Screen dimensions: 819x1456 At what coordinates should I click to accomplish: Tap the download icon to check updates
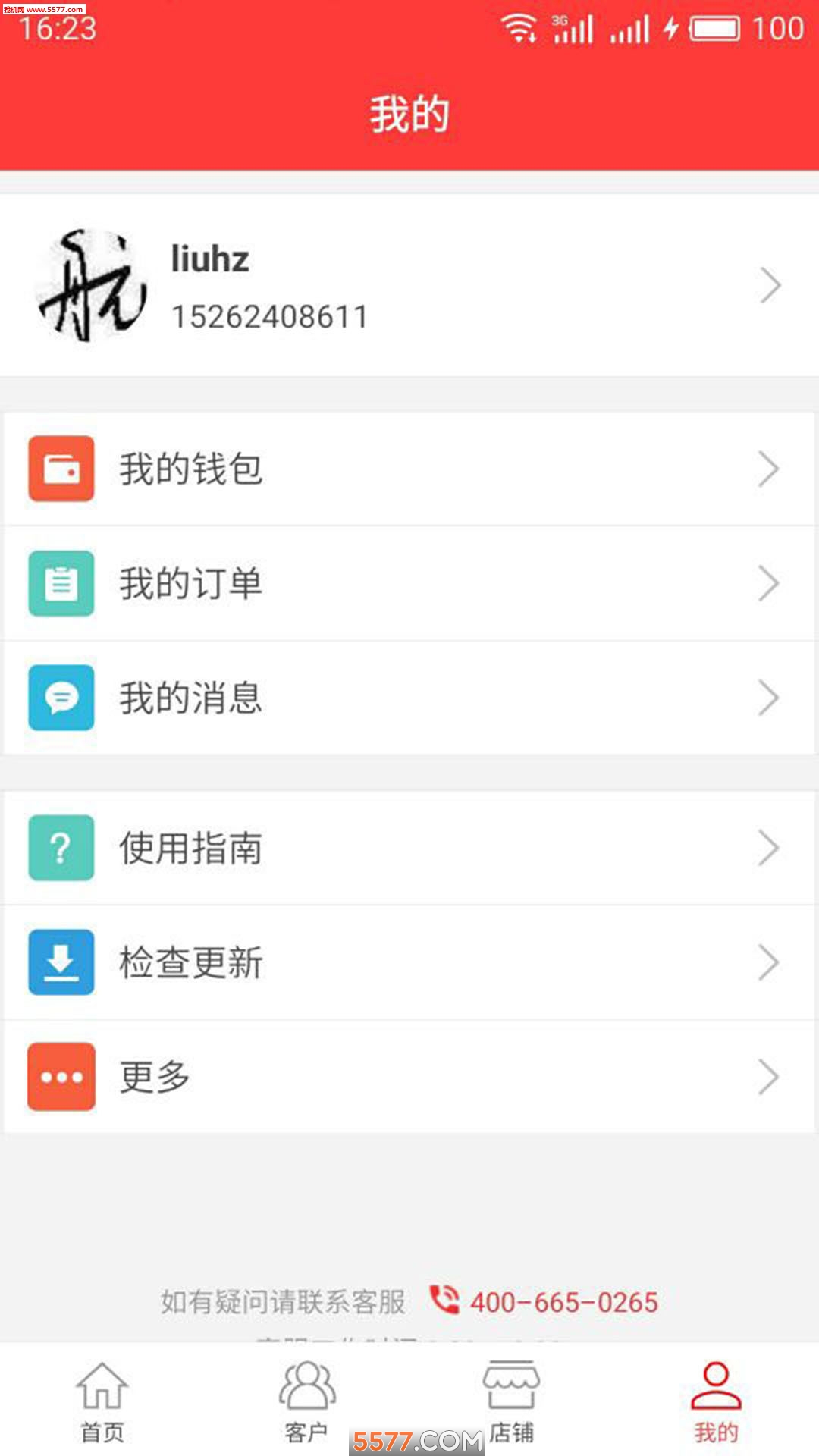(x=61, y=962)
